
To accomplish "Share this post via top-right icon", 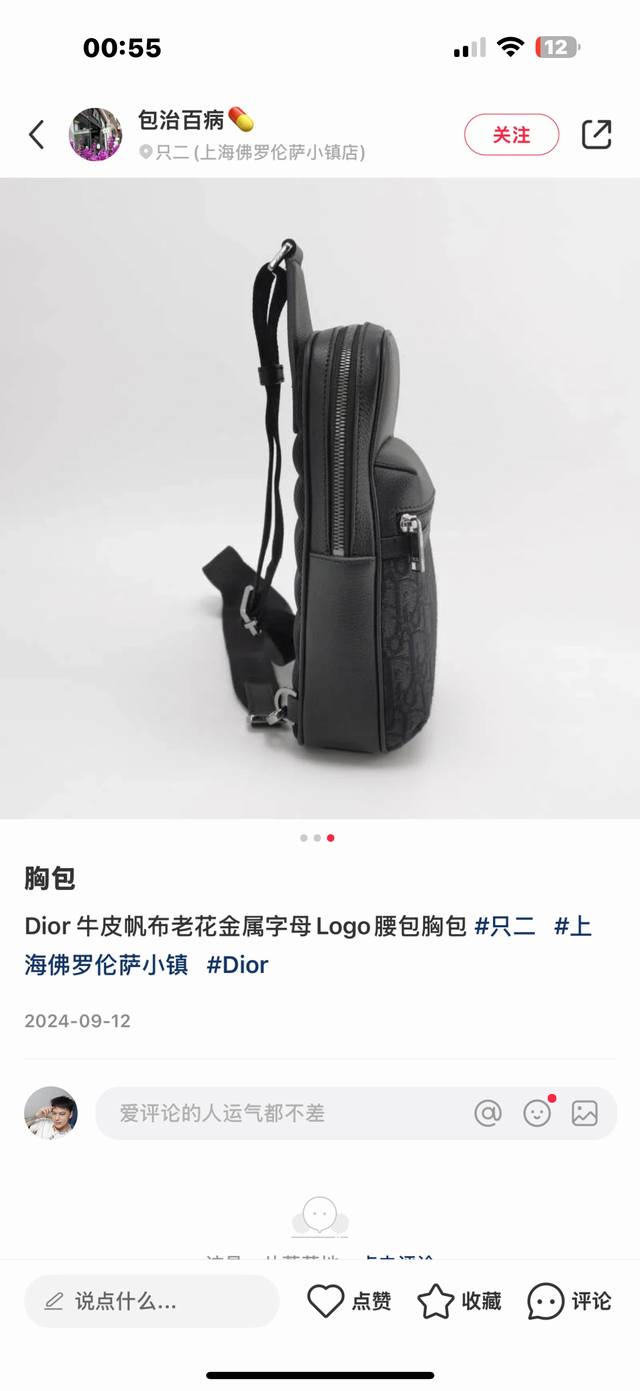I will pos(596,135).
